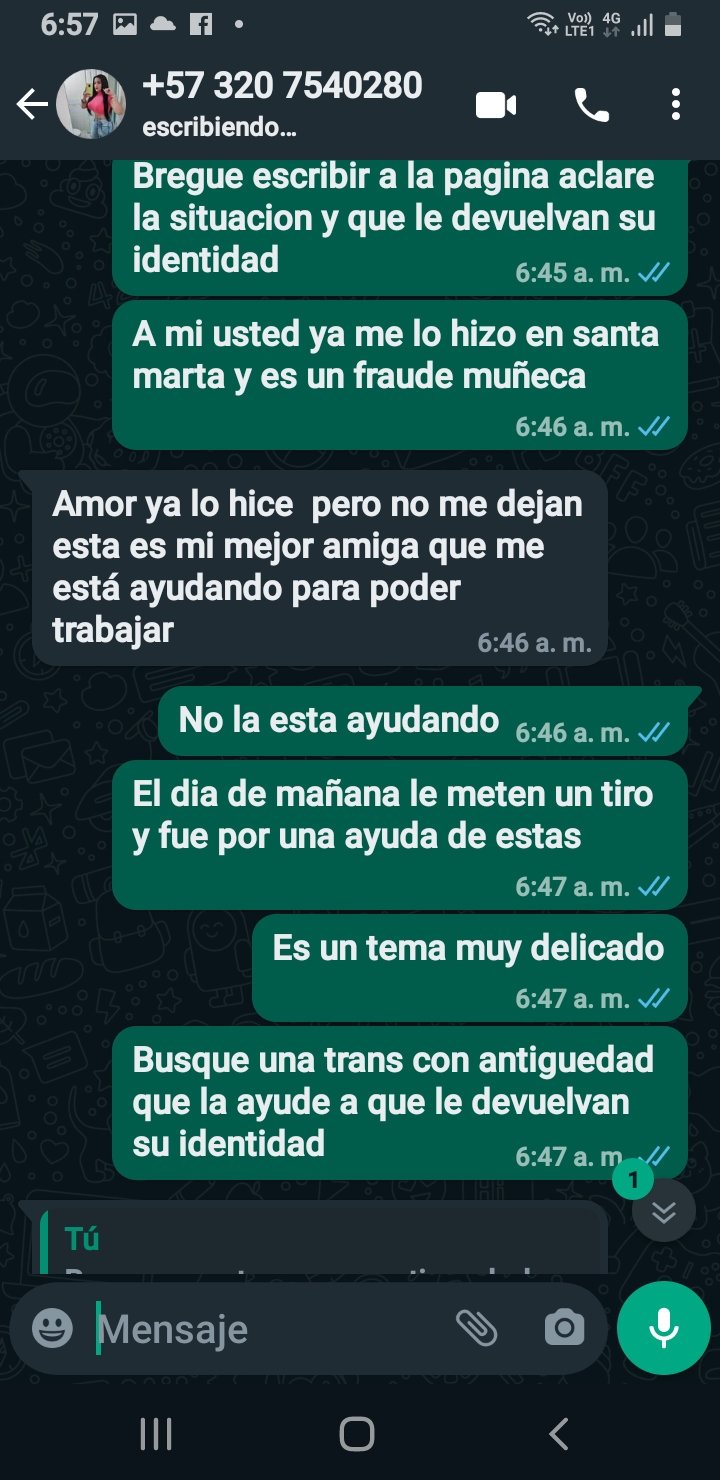Screen dimensions: 720x1480
Task: Start a voice call
Action: click(591, 104)
